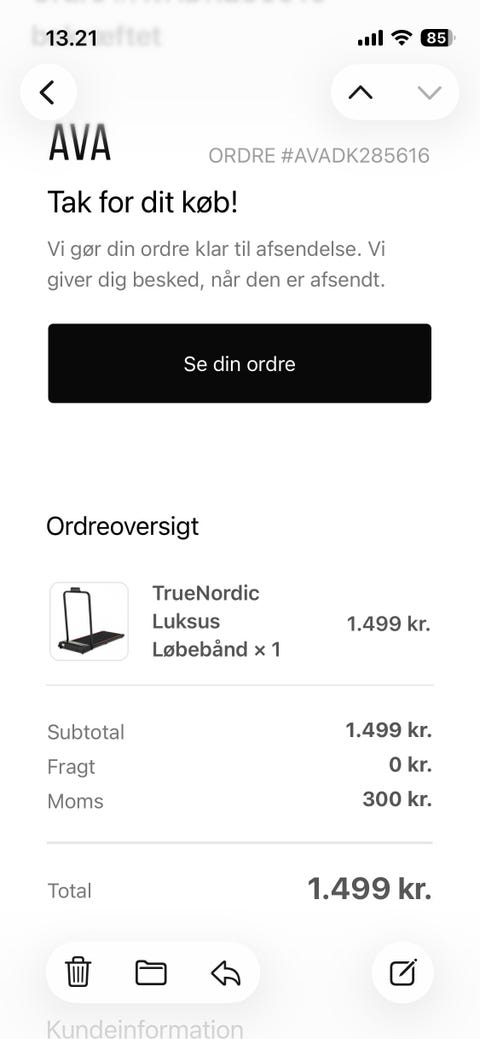Delete this email with the trash icon
480x1039 pixels.
78,973
